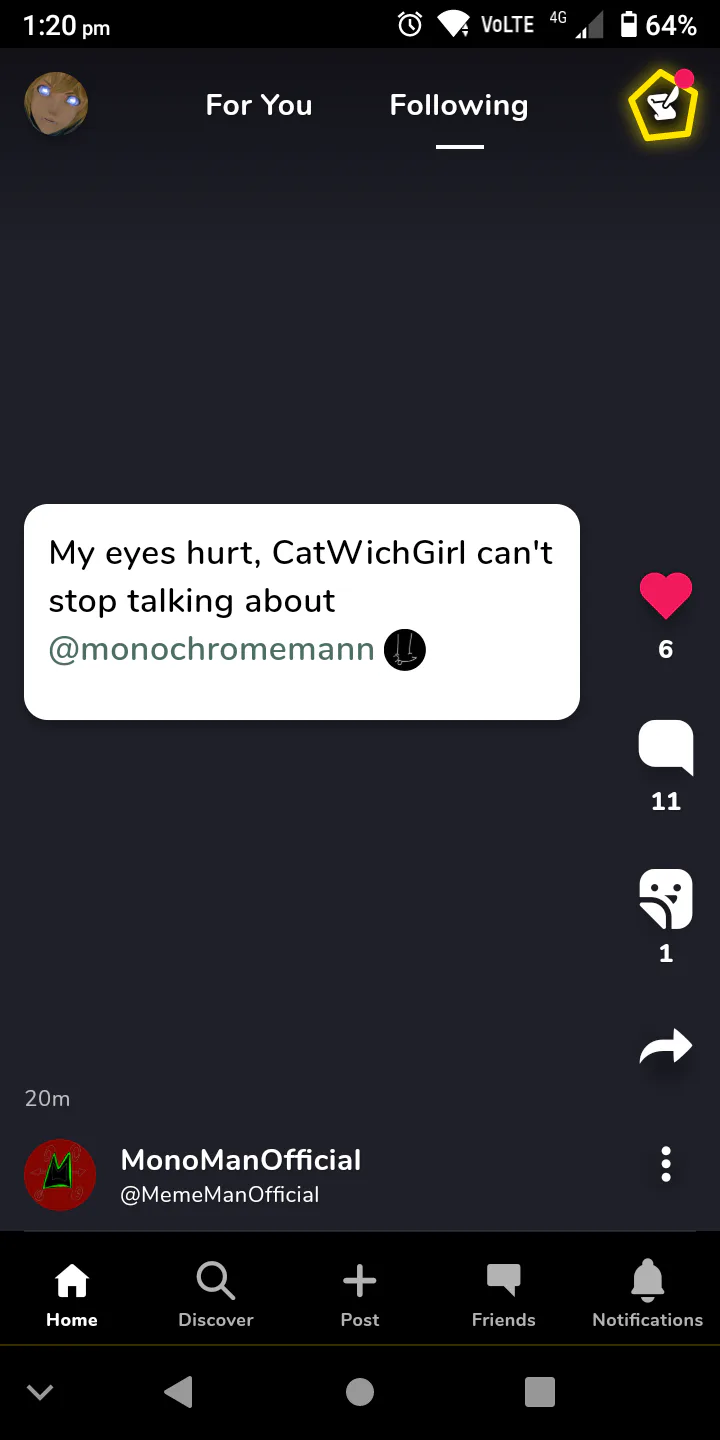Image resolution: width=720 pixels, height=1440 pixels.
Task: Open the Discover tab
Action: point(216,1294)
